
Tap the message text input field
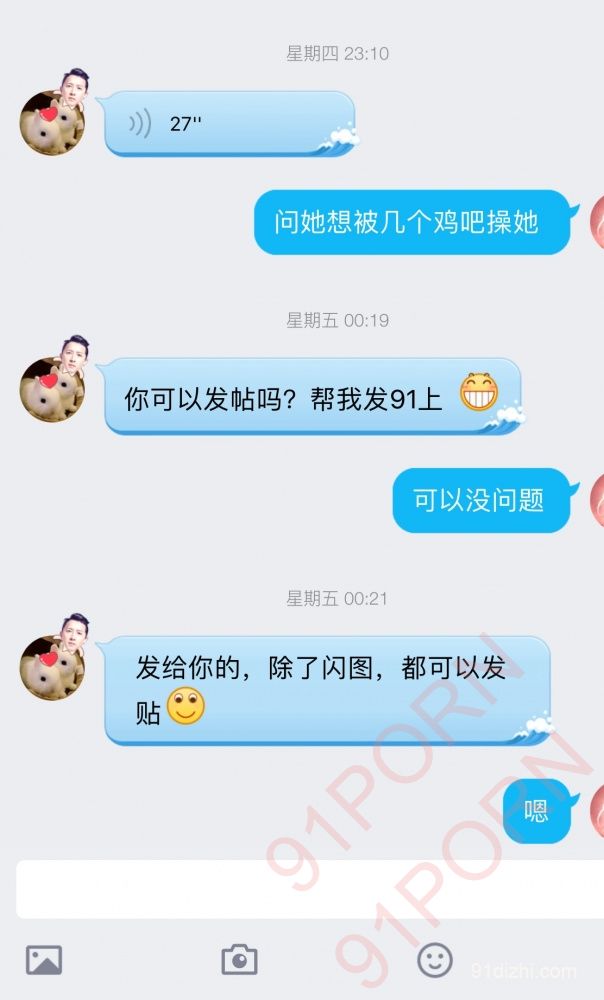pyautogui.click(x=300, y=888)
